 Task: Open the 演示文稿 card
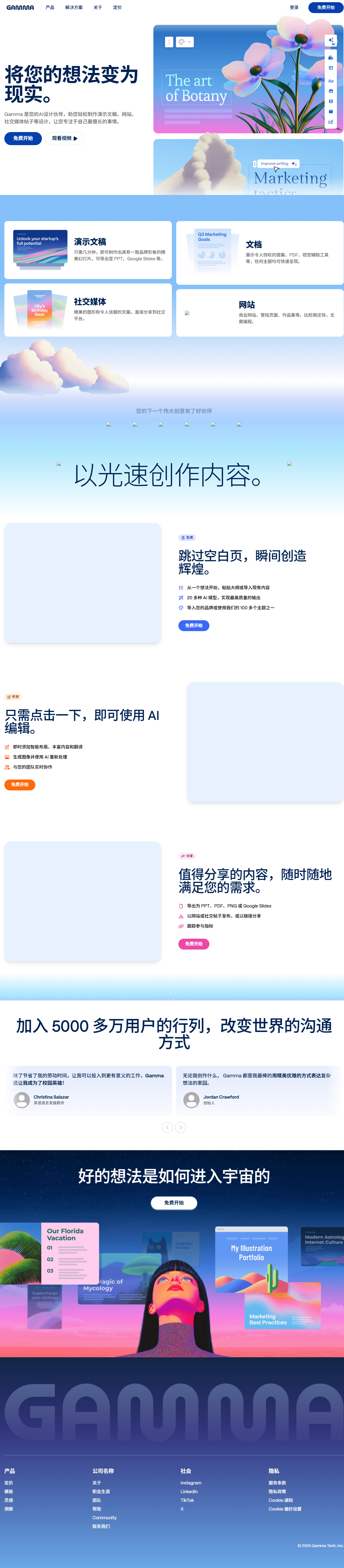coord(88,250)
